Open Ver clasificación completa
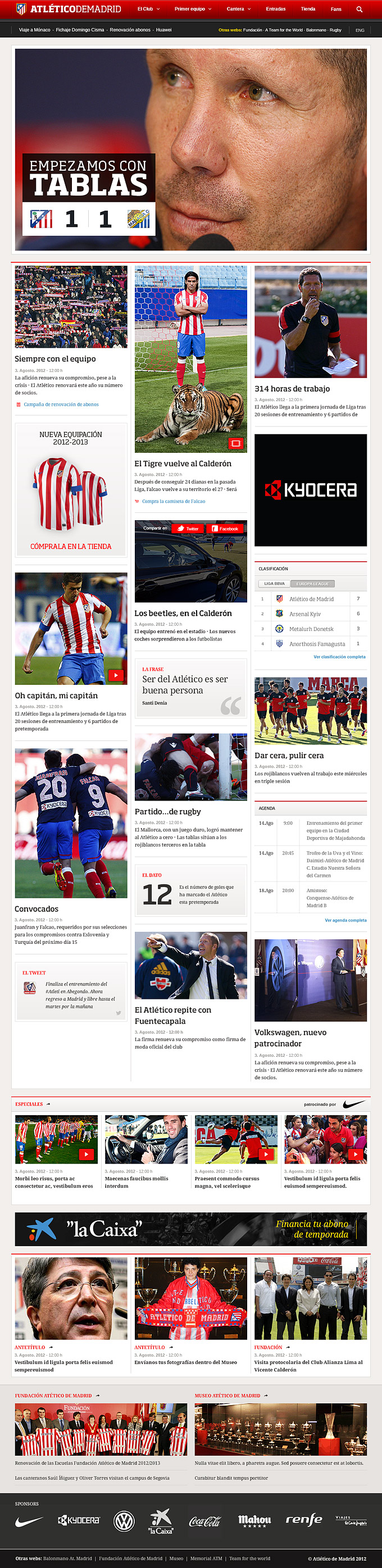Viewport: 382px width, 1568px height. tap(339, 657)
